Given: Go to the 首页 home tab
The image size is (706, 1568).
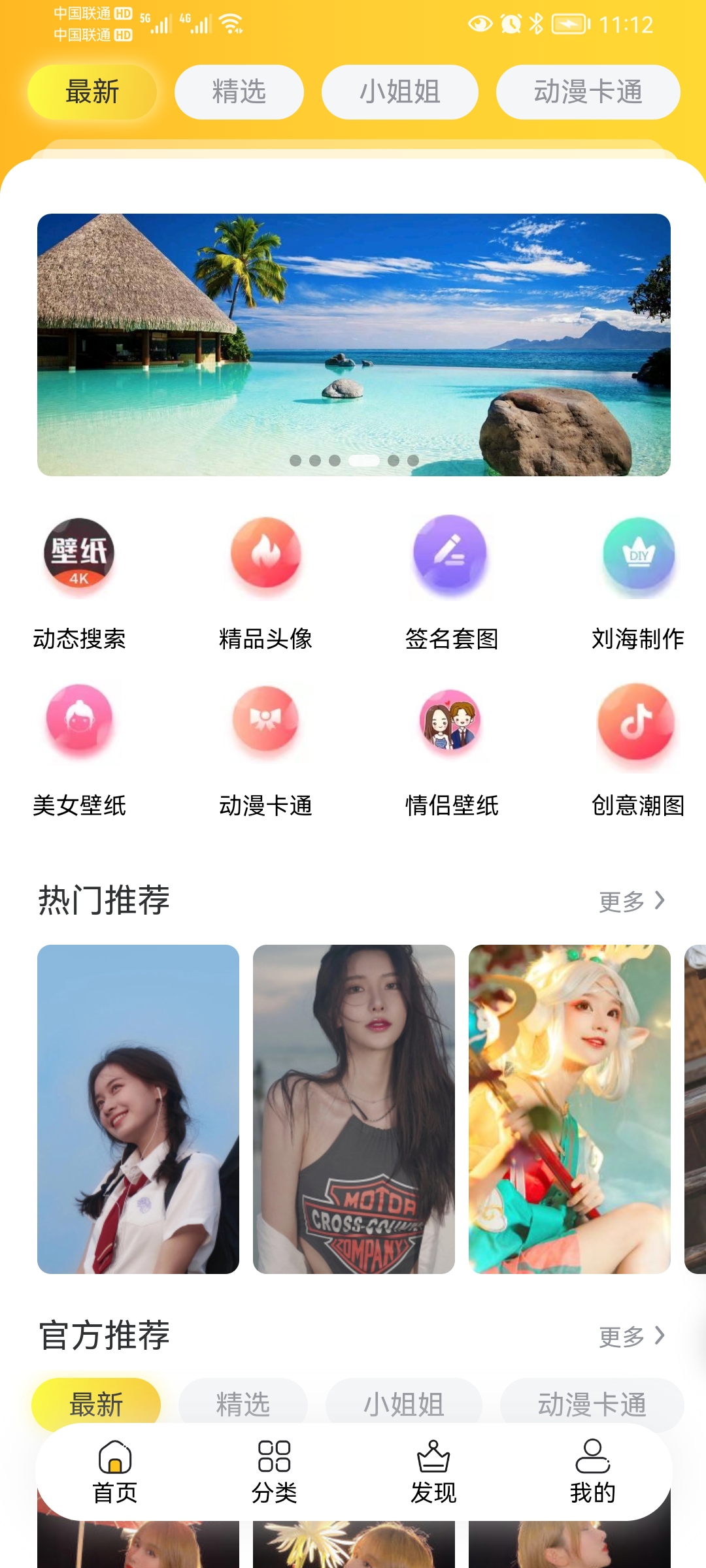Looking at the screenshot, I should 115,1472.
